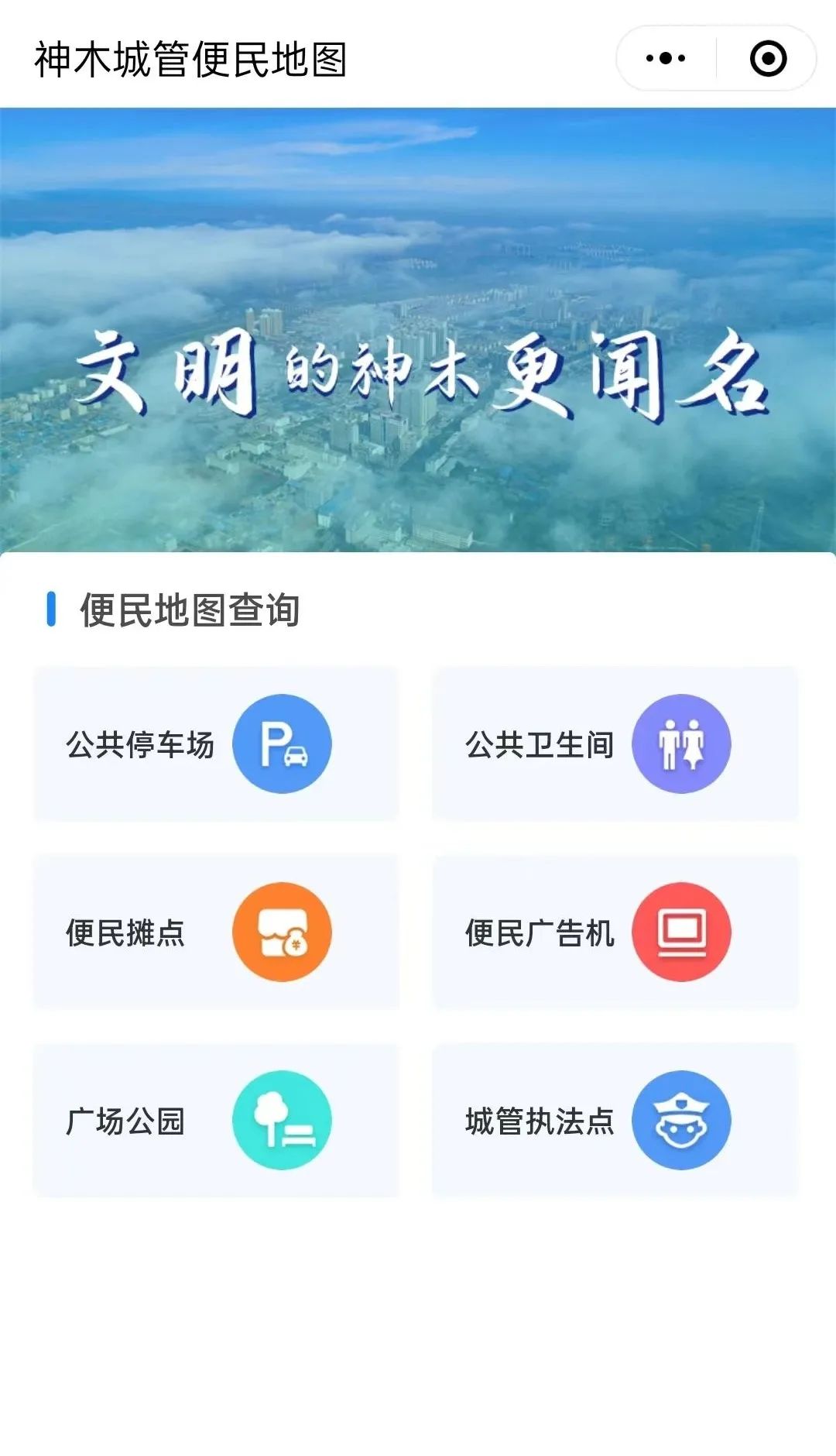Open the mini program more-options menu

point(666,58)
